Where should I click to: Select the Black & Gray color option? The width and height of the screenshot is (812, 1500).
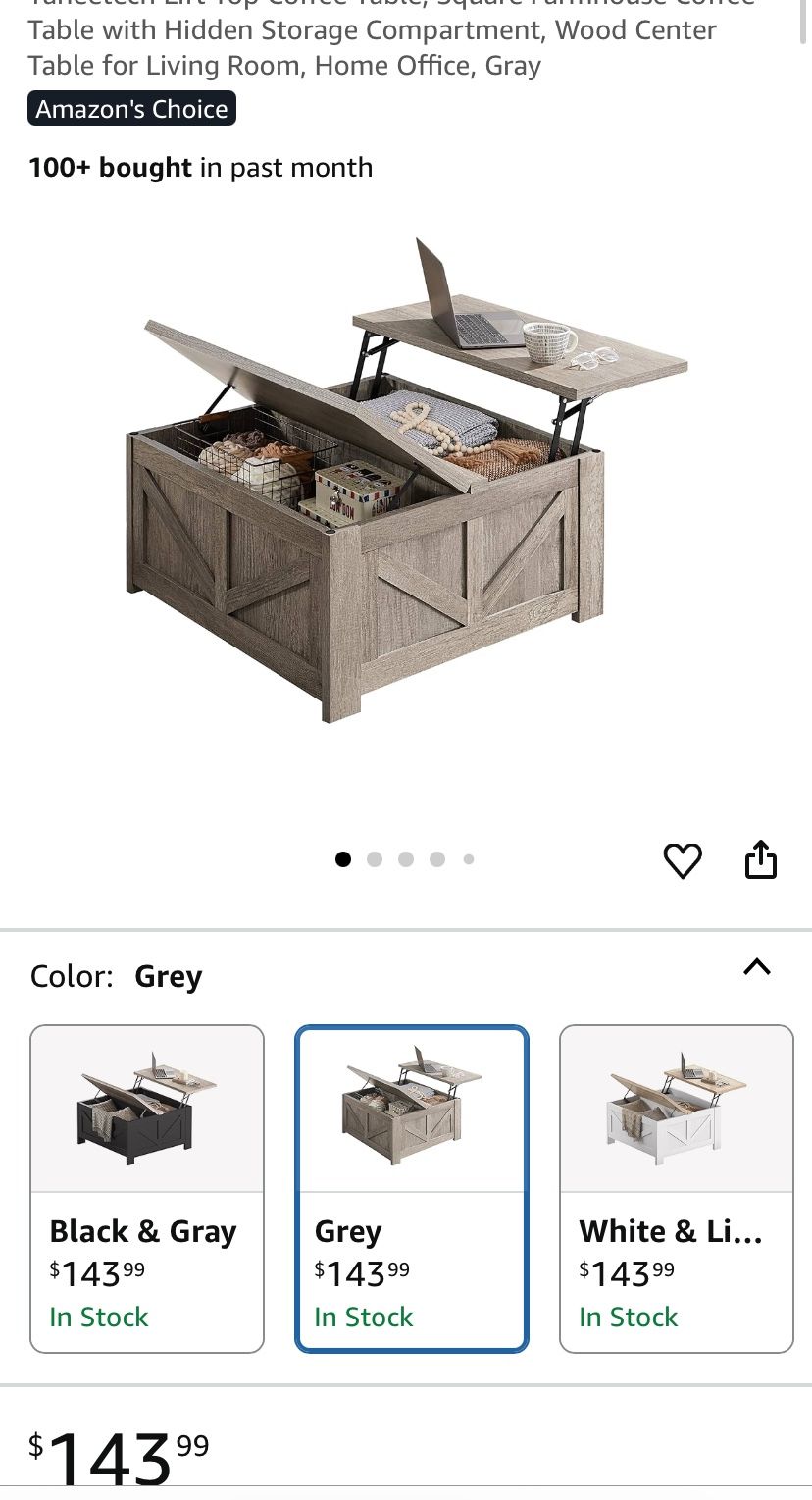147,1189
